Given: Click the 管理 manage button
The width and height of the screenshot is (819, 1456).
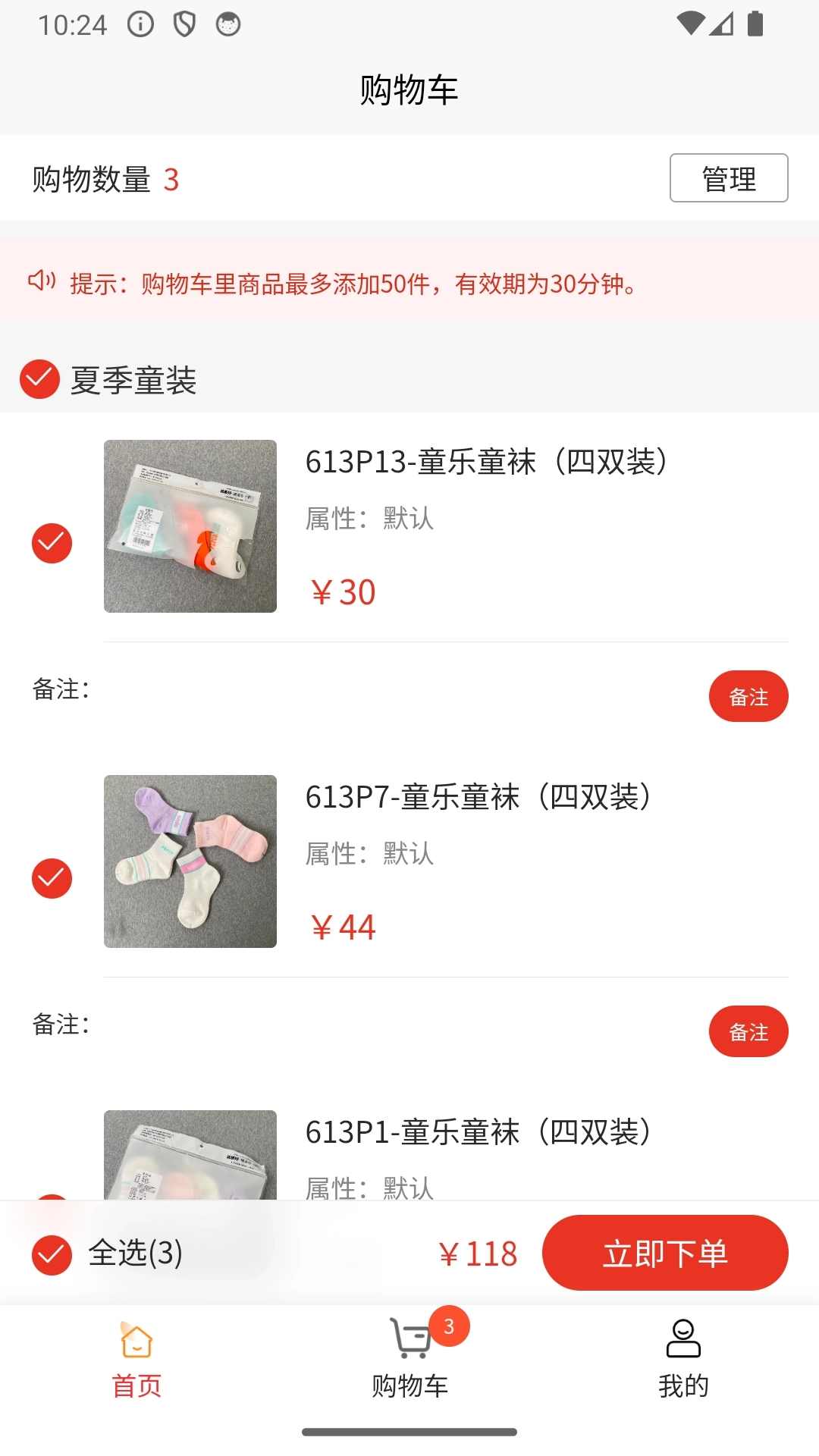Looking at the screenshot, I should [728, 177].
